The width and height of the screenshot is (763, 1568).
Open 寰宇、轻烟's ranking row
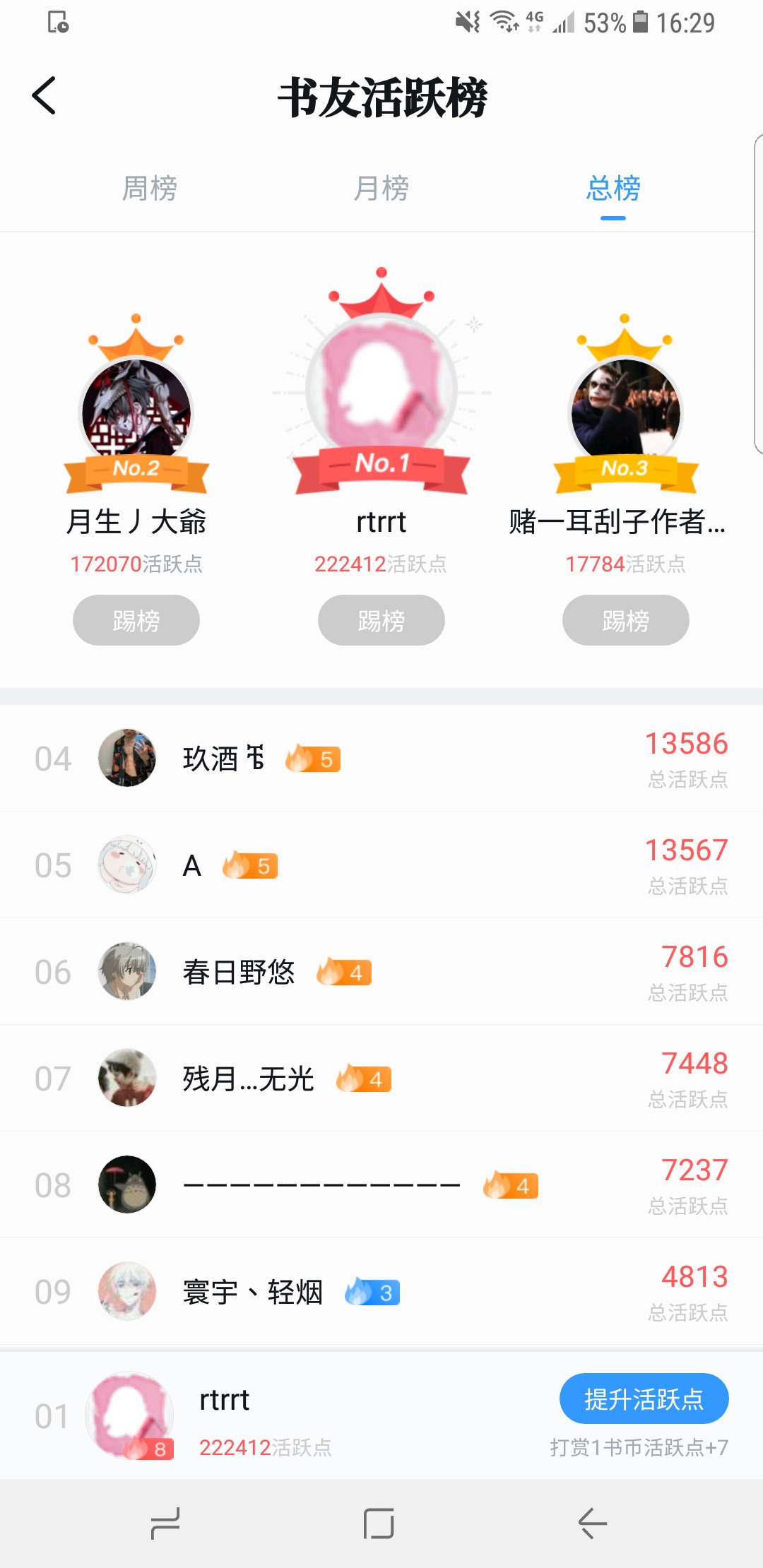381,1292
